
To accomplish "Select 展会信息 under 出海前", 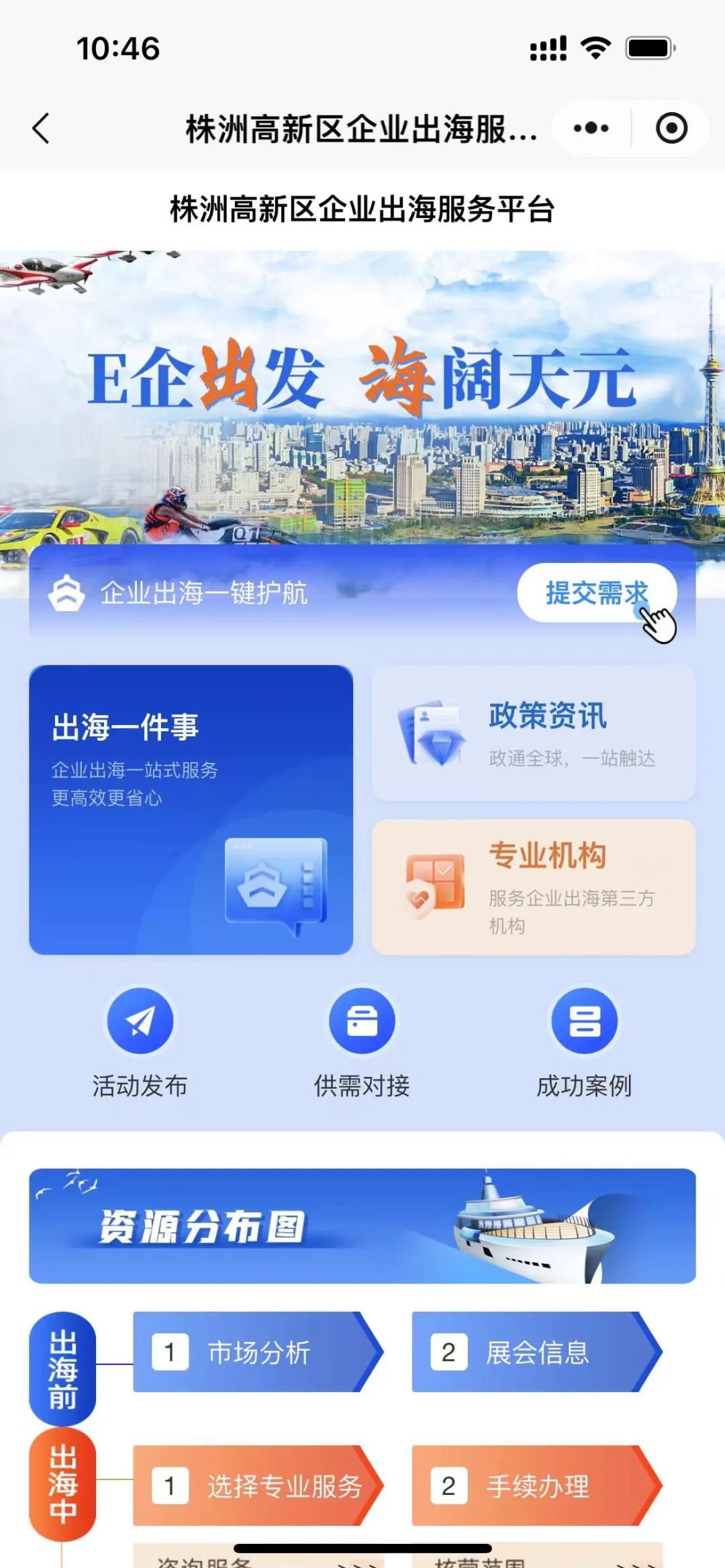I will click(x=536, y=1352).
